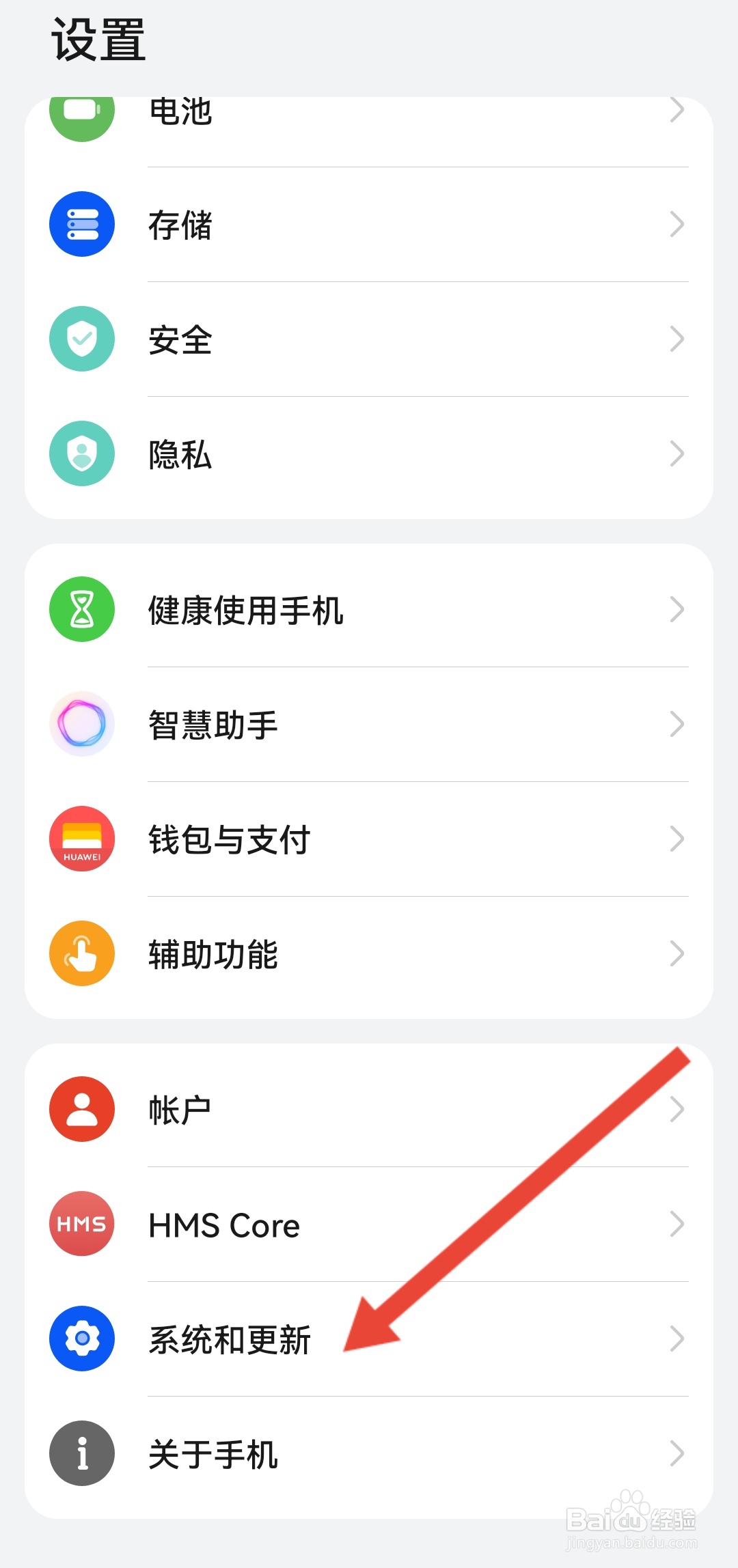The width and height of the screenshot is (738, 1568).
Task: Click the red account person icon
Action: [81, 1109]
